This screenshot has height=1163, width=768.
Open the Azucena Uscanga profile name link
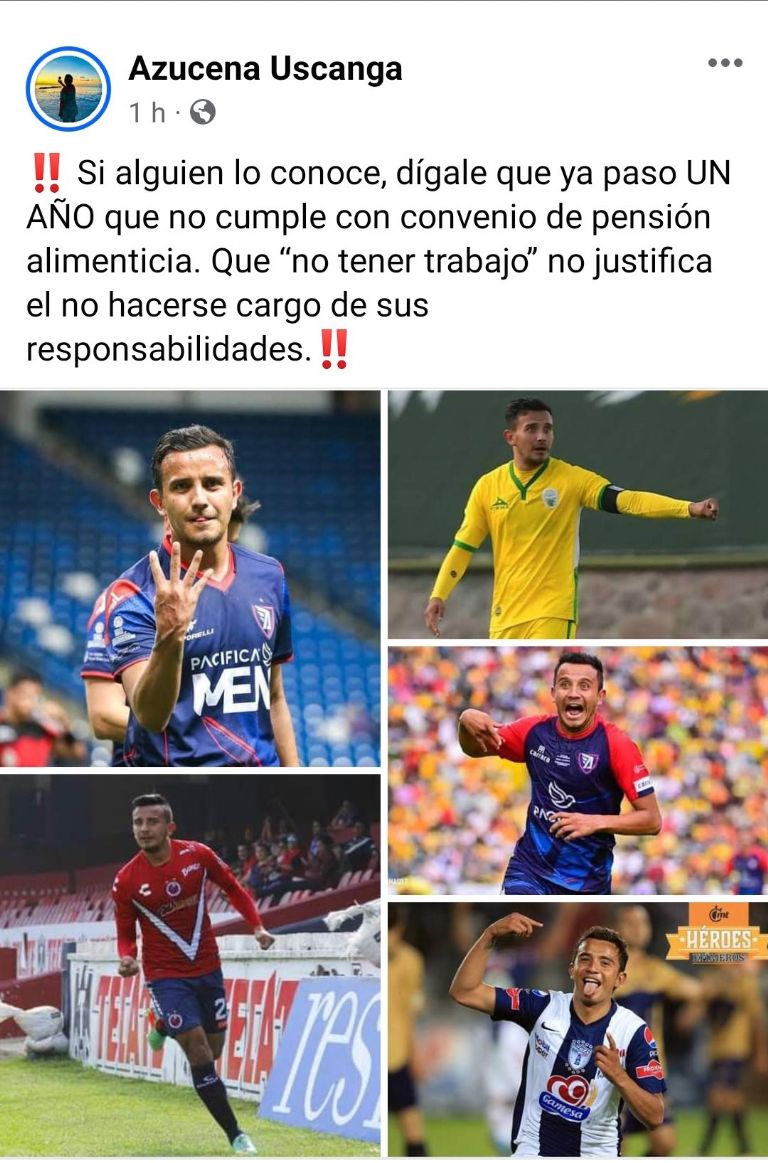coord(265,69)
